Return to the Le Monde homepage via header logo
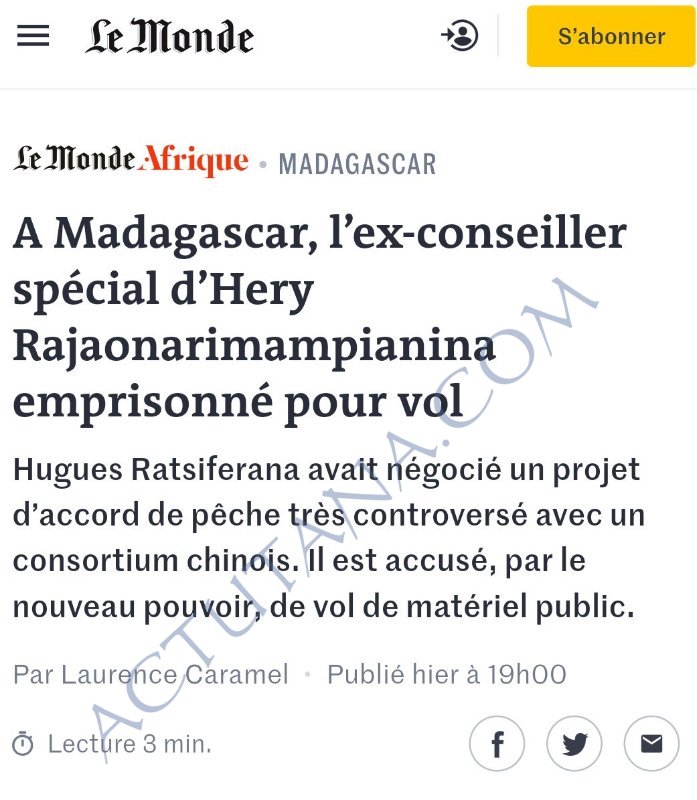697x800 pixels. point(169,37)
